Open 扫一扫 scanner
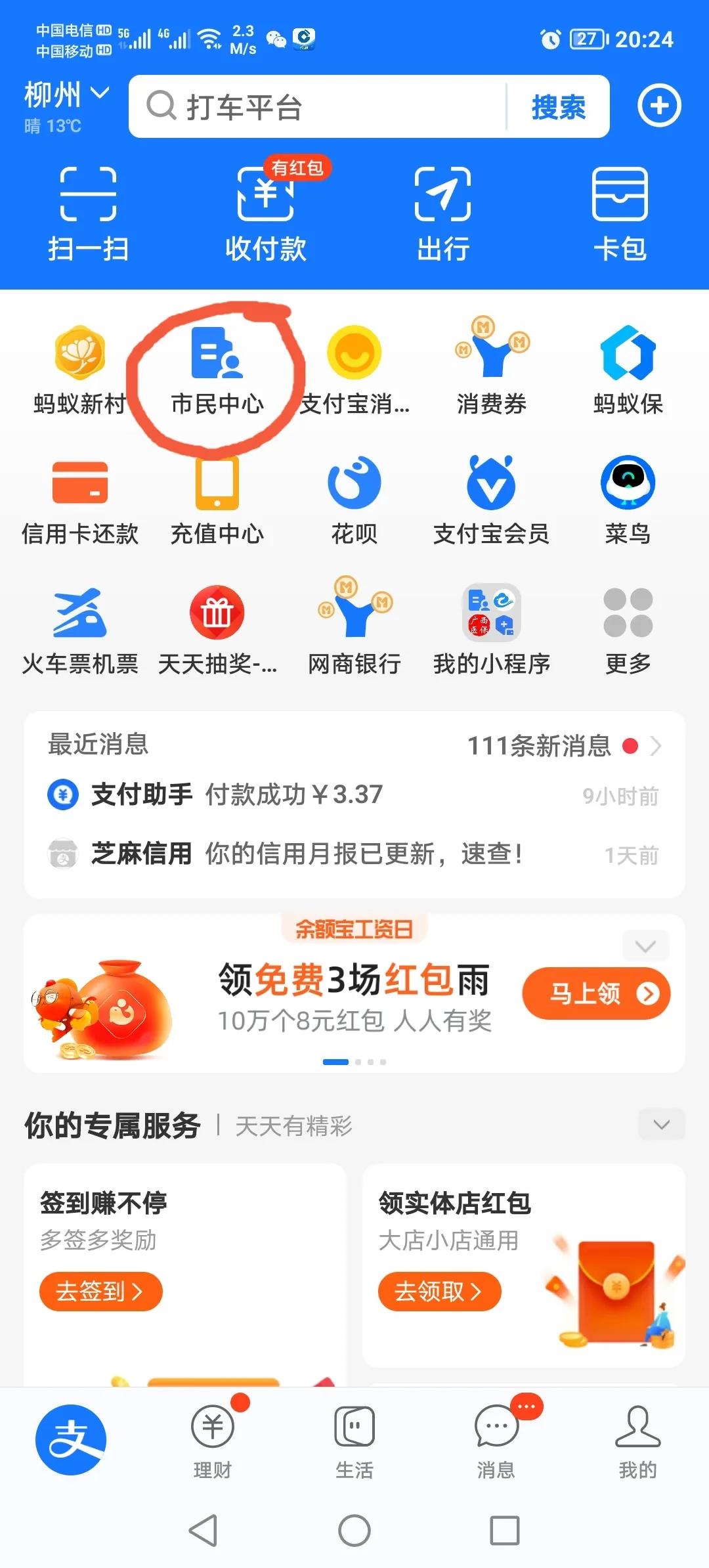The width and height of the screenshot is (709, 1568). [x=88, y=213]
